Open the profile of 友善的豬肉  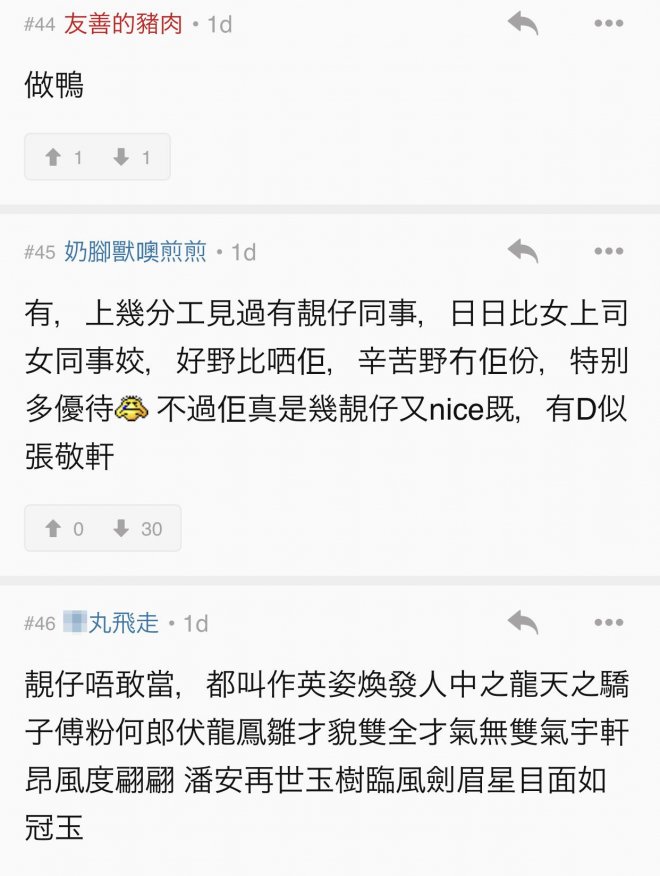(123, 24)
